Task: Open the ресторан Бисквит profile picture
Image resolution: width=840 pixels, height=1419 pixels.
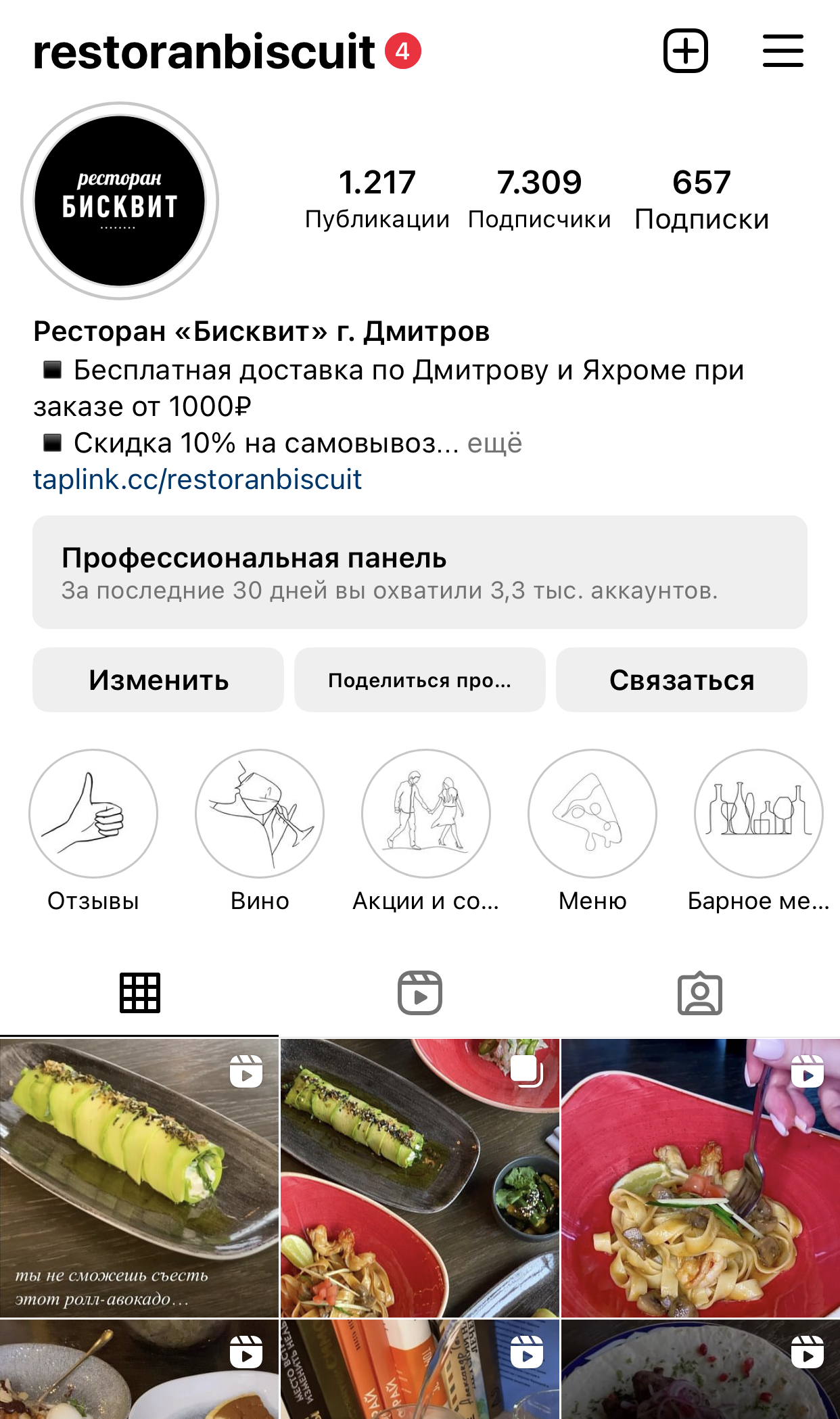Action: click(x=120, y=201)
